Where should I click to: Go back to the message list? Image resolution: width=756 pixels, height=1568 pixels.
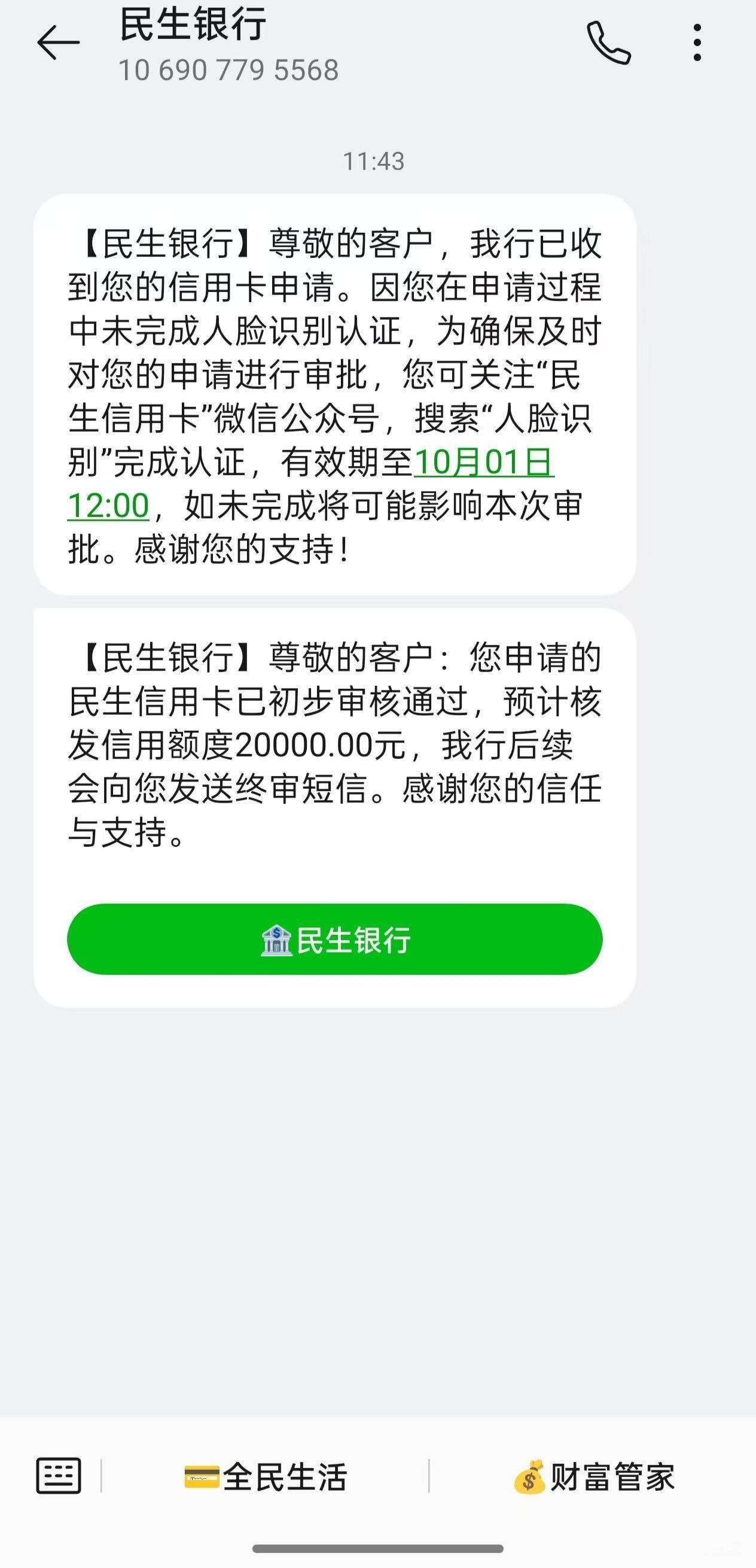coord(59,42)
